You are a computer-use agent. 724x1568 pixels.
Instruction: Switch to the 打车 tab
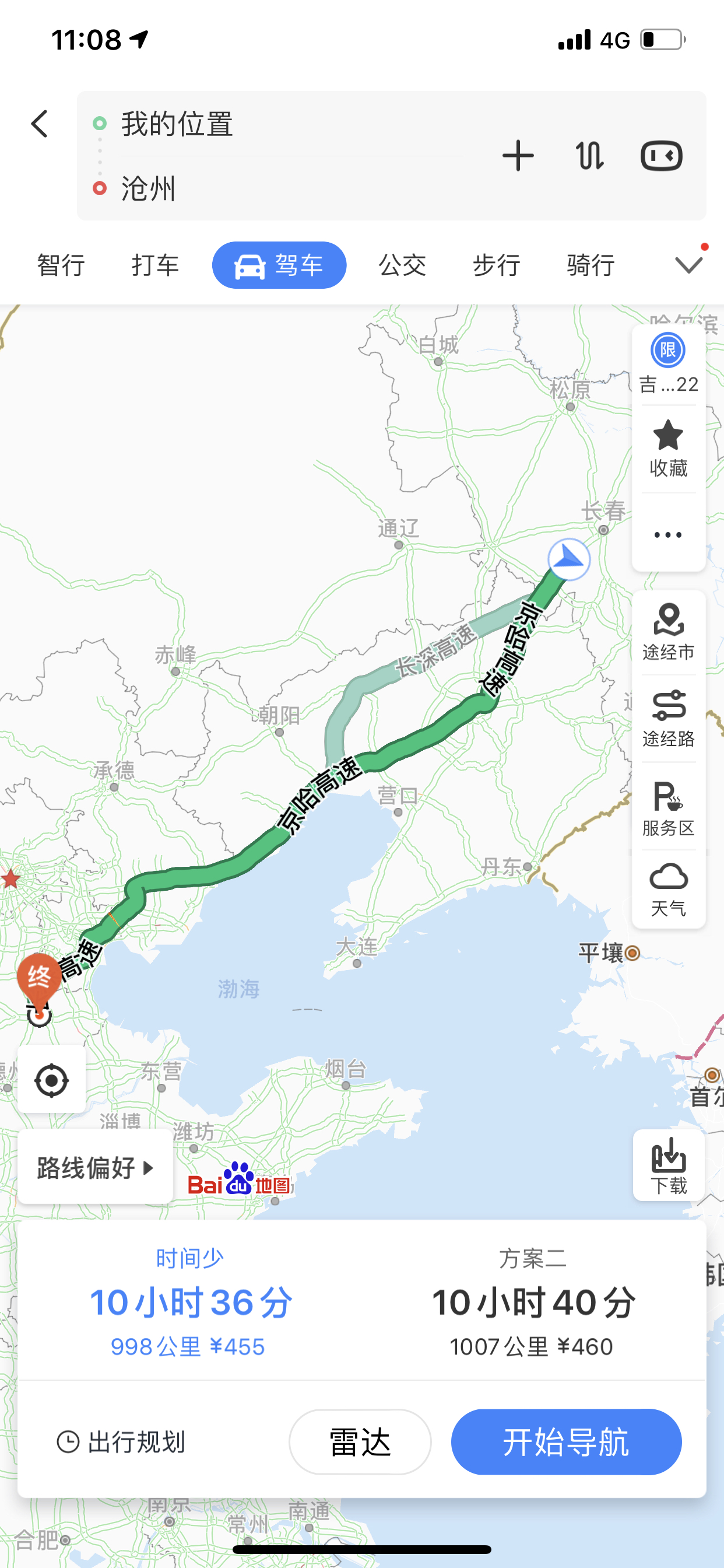(x=155, y=265)
